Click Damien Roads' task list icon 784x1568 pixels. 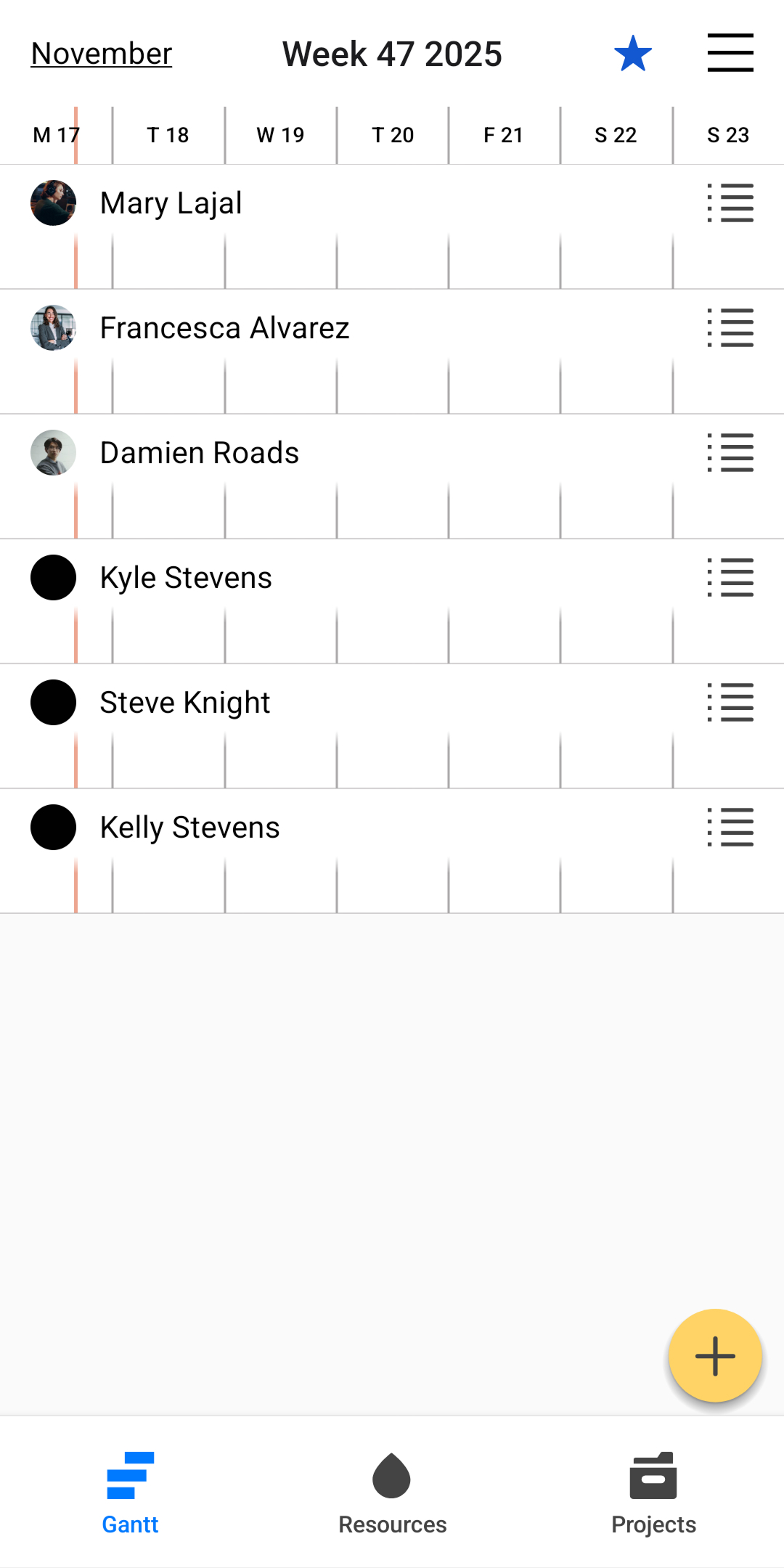click(x=730, y=453)
